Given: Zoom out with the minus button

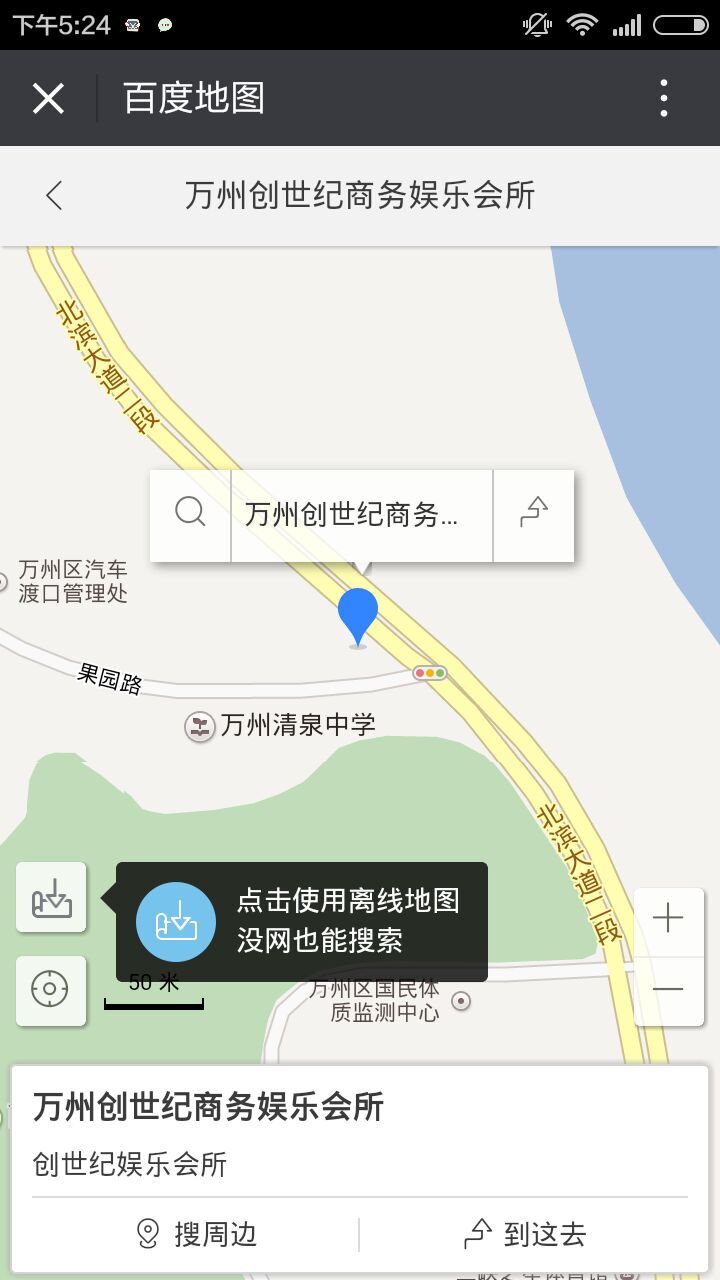Looking at the screenshot, I should [x=668, y=990].
